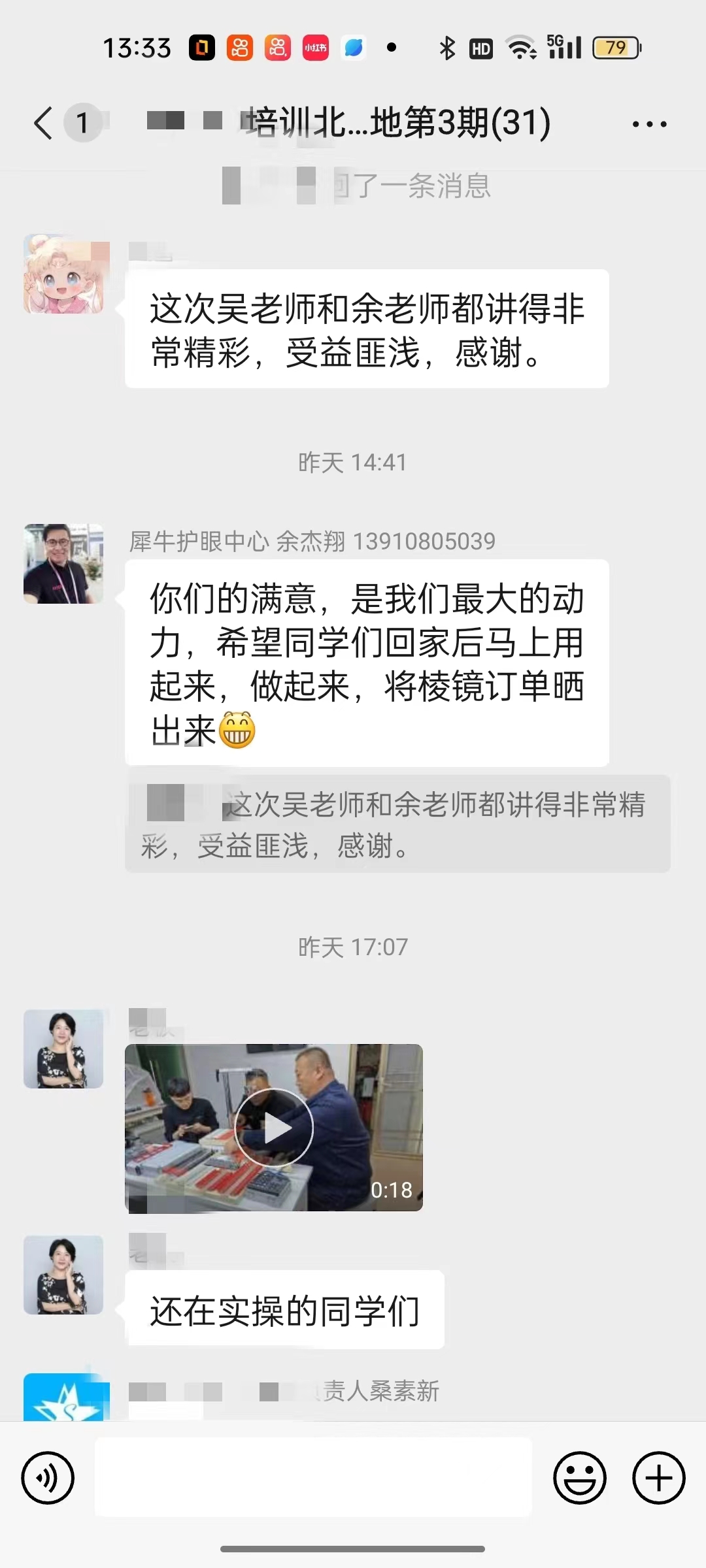
Task: Tap the message text input field
Action: (x=313, y=1477)
